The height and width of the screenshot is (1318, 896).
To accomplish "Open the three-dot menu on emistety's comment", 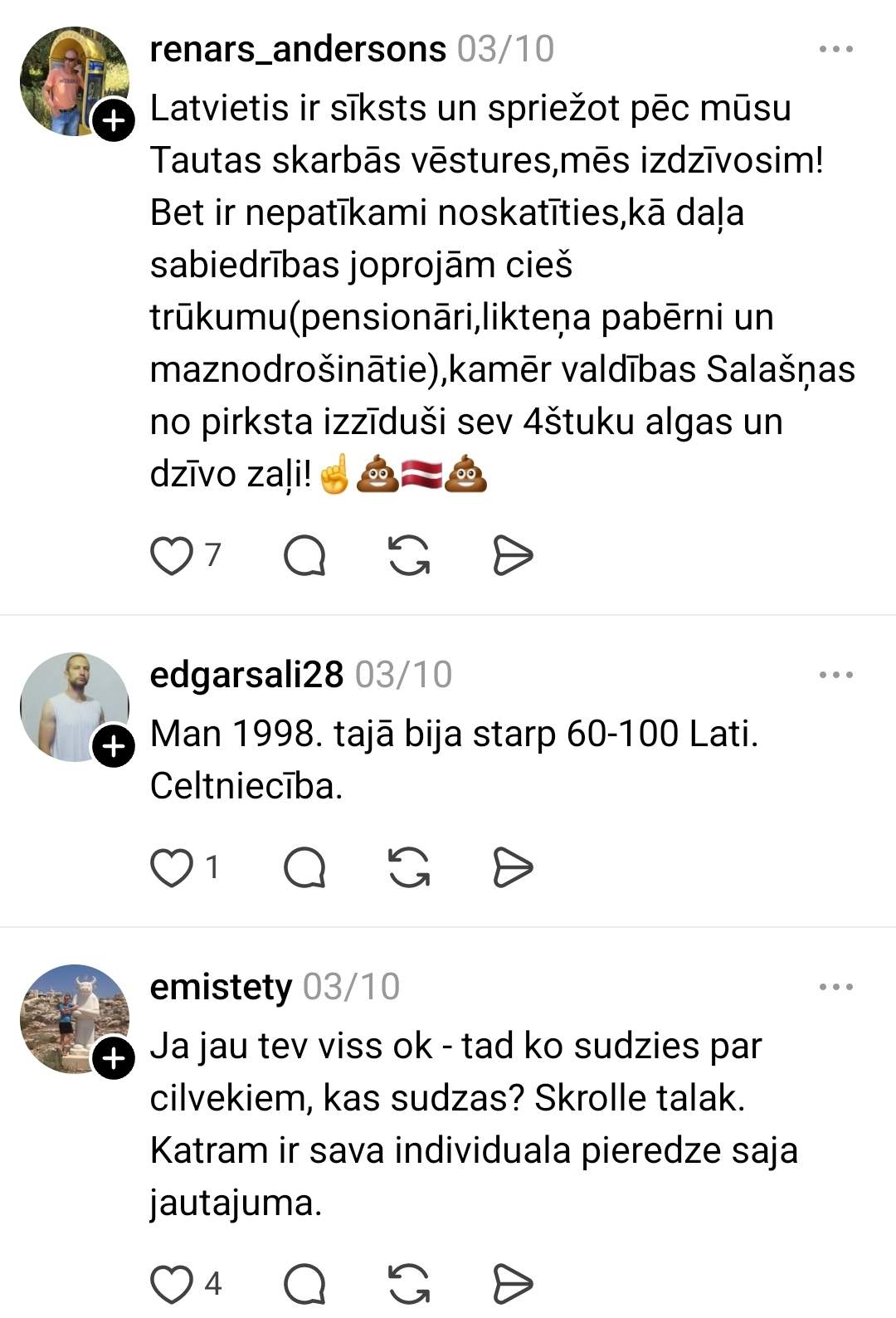I will pyautogui.click(x=835, y=987).
